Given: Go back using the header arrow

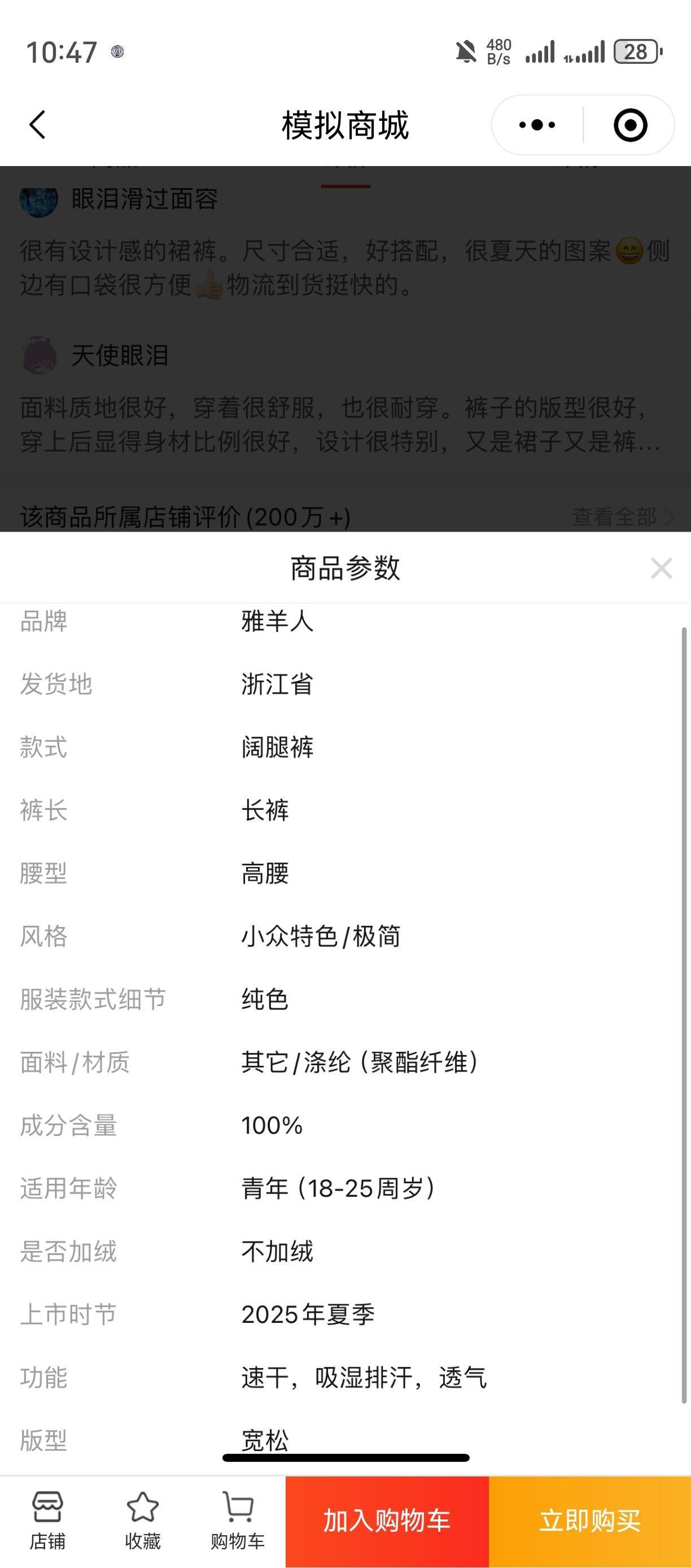Looking at the screenshot, I should coord(38,125).
